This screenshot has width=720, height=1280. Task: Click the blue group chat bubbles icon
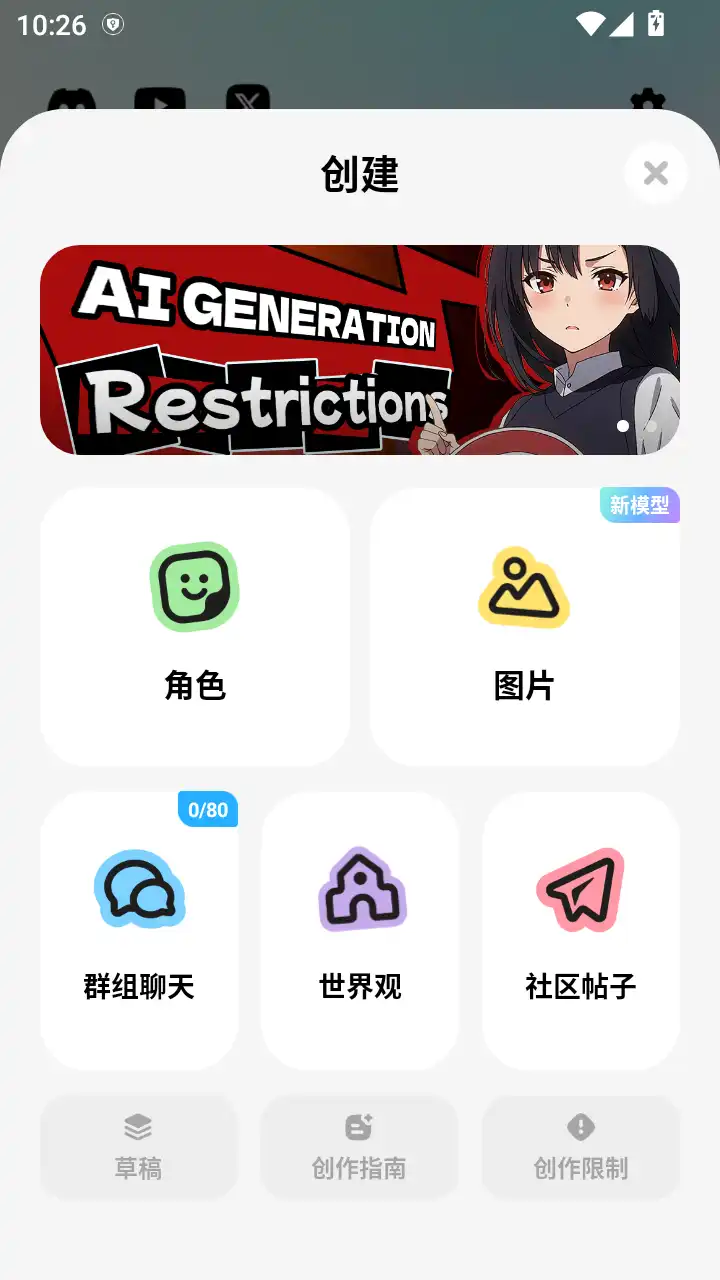click(139, 889)
